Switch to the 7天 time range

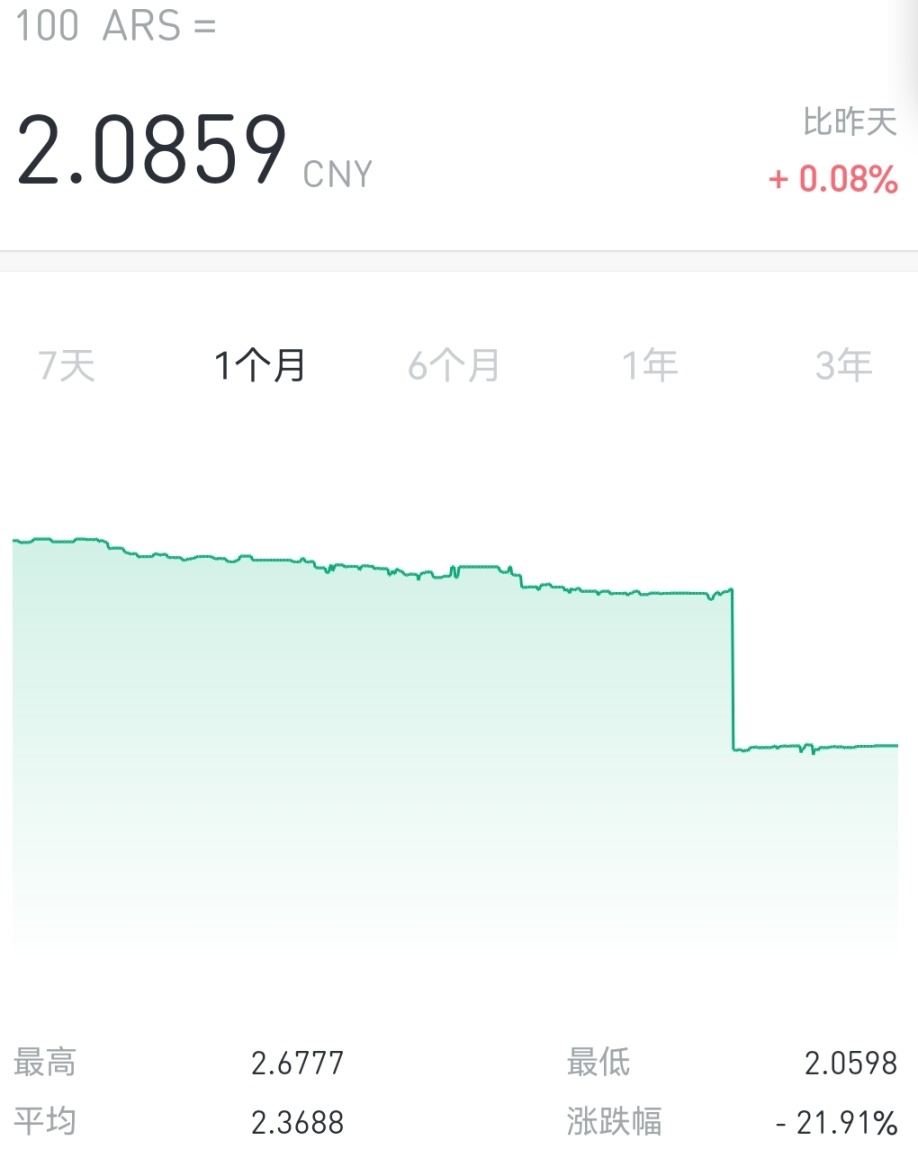(x=67, y=366)
